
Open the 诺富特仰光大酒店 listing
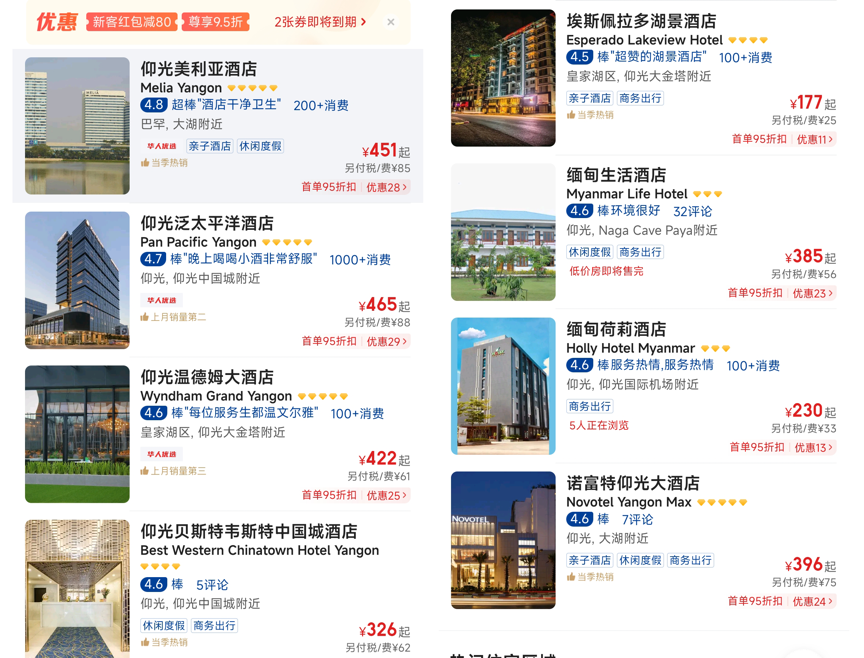pyautogui.click(x=632, y=483)
